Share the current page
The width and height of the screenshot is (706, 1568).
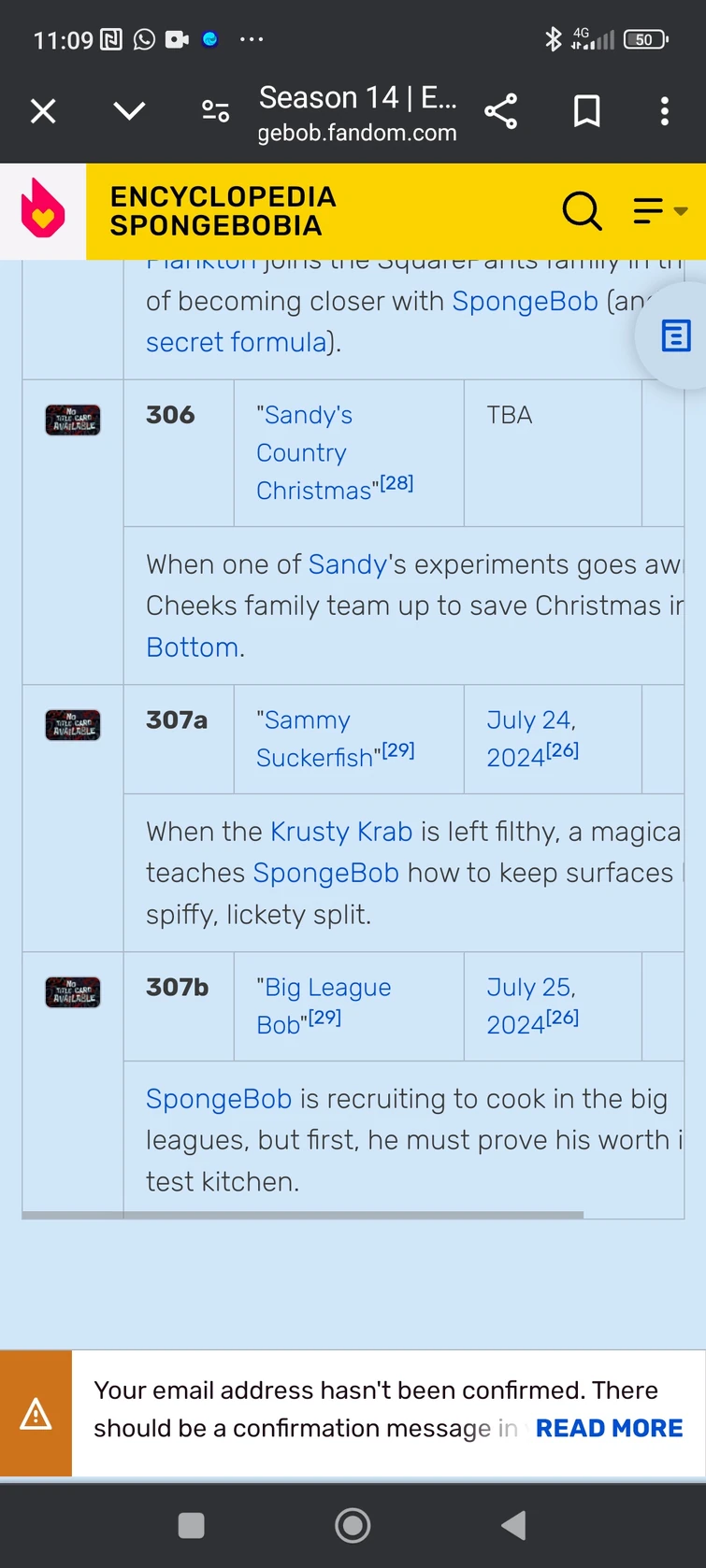tap(501, 111)
